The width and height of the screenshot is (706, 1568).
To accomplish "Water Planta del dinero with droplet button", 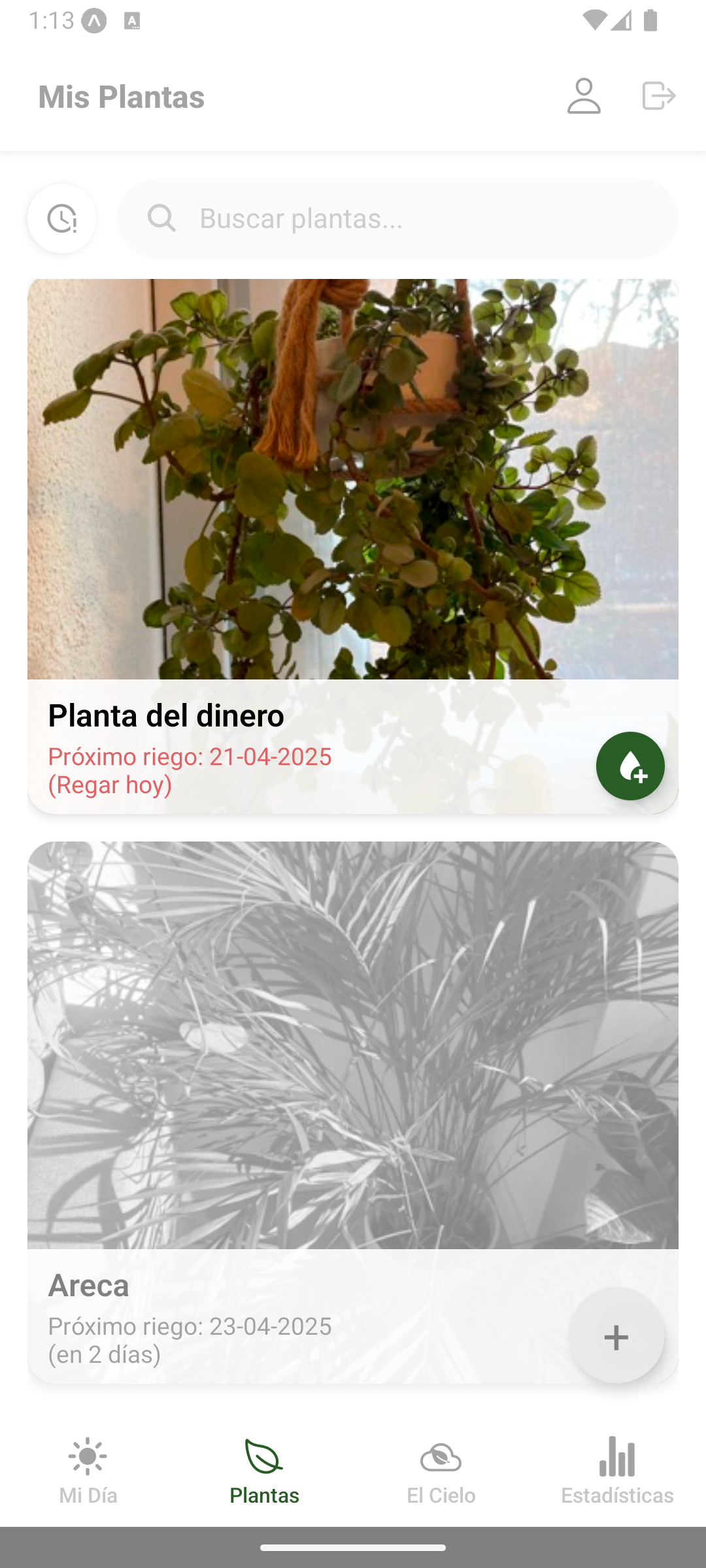I will [630, 766].
